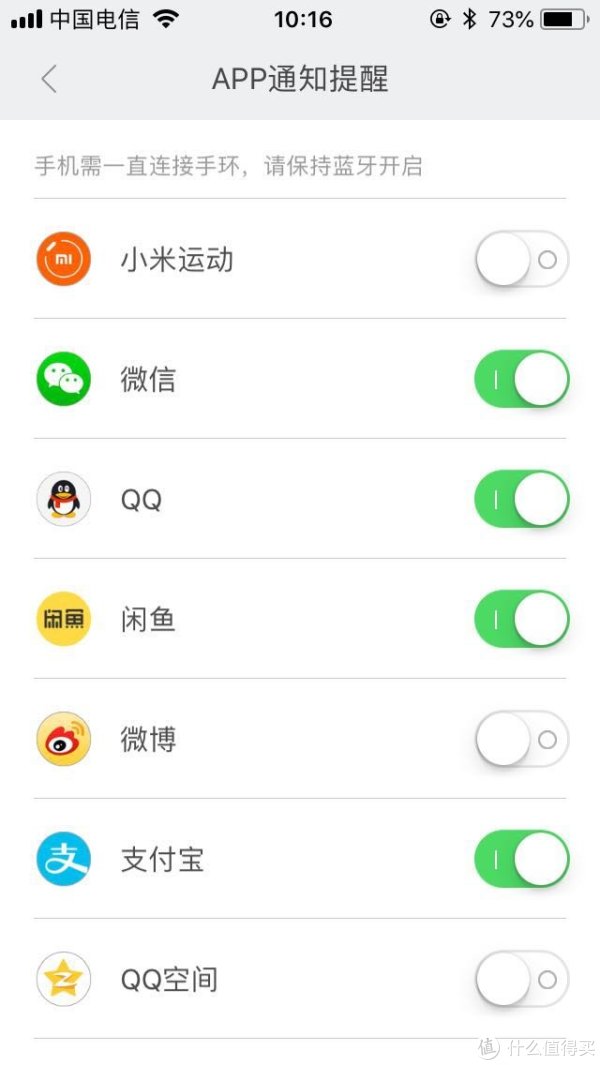Turn off 微信 notifications
Viewport: 600px width, 1065px height.
point(522,379)
